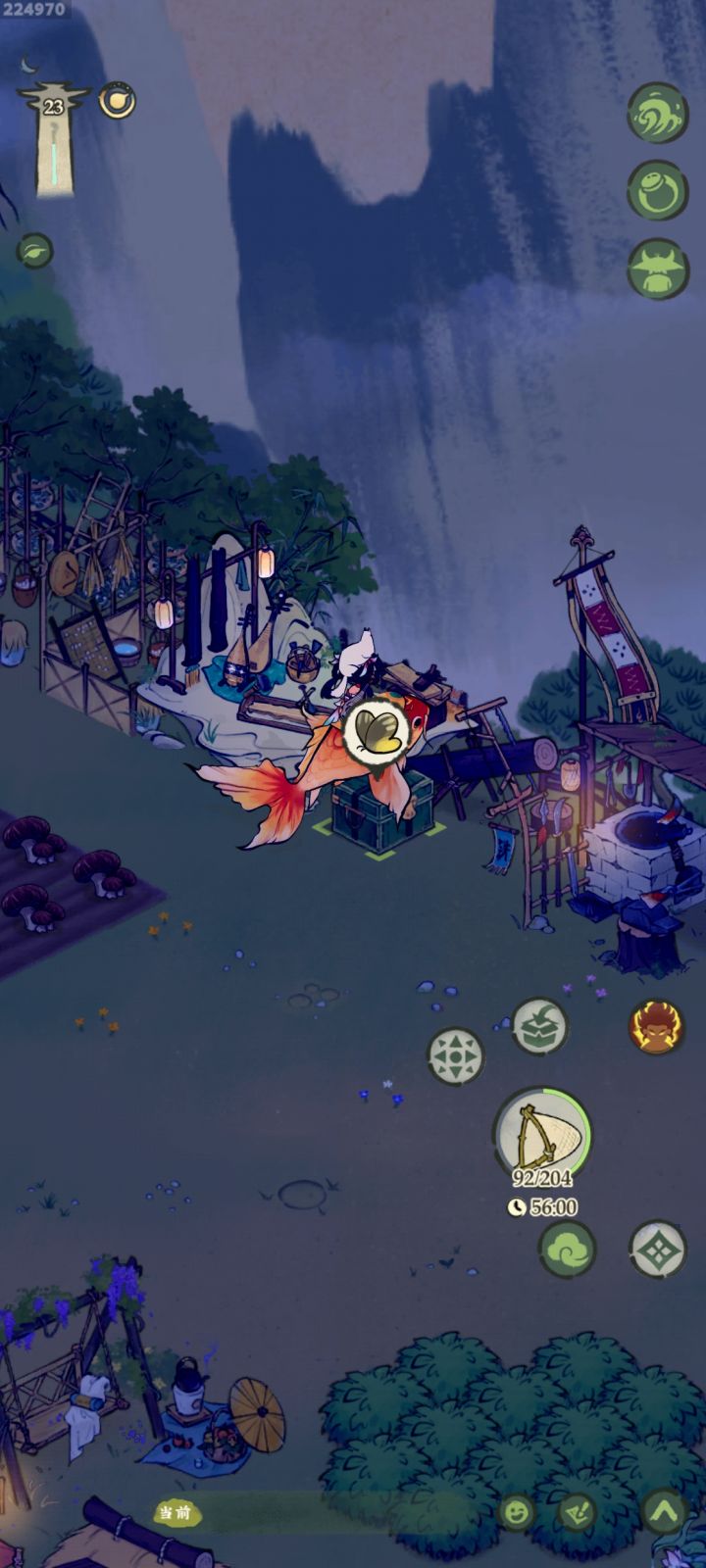Tap the four-diamond star button

[x=657, y=1249]
